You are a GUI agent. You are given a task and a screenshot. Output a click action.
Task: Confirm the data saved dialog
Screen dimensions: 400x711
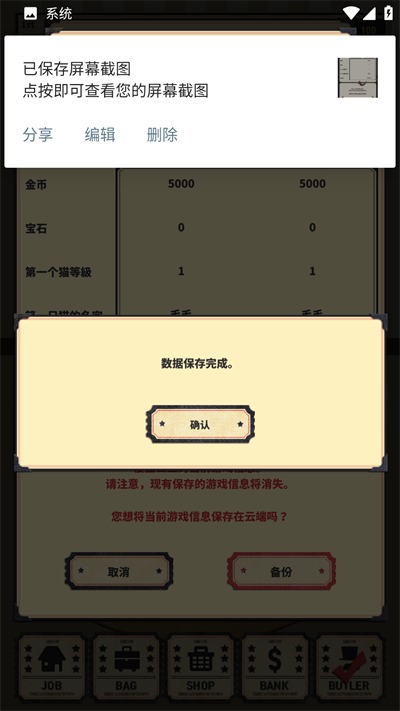(200, 424)
